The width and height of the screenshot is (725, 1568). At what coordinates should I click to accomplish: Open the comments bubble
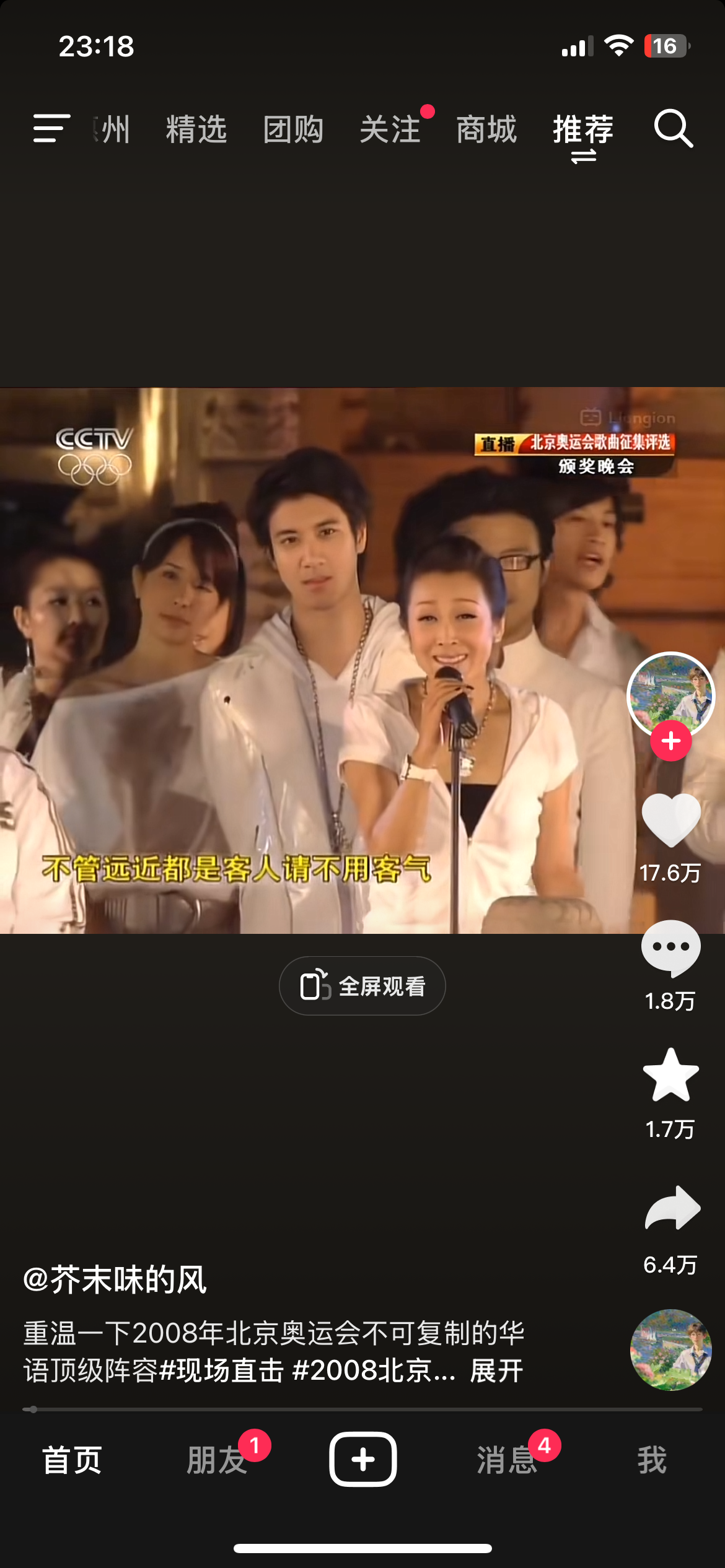click(x=671, y=948)
